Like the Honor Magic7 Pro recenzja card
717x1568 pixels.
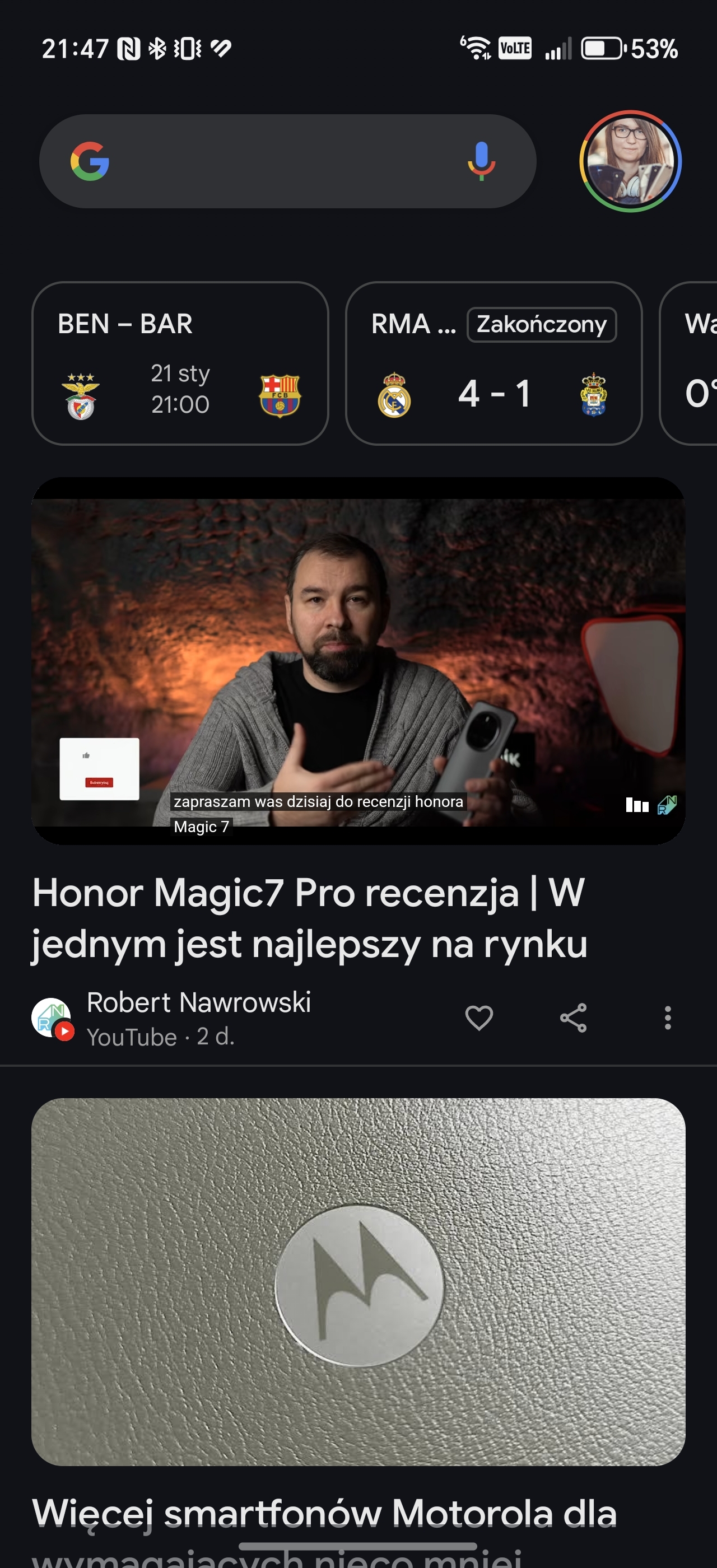[x=479, y=1018]
